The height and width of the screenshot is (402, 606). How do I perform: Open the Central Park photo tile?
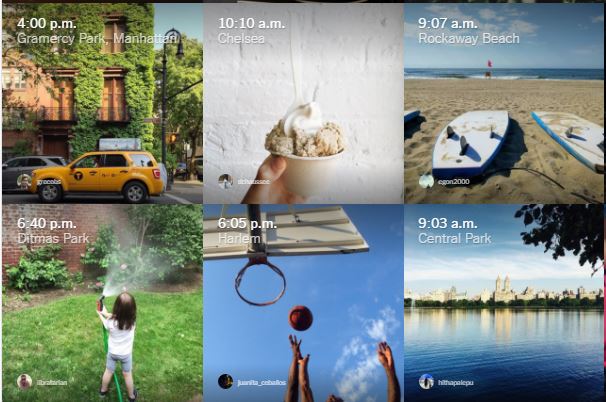click(504, 300)
